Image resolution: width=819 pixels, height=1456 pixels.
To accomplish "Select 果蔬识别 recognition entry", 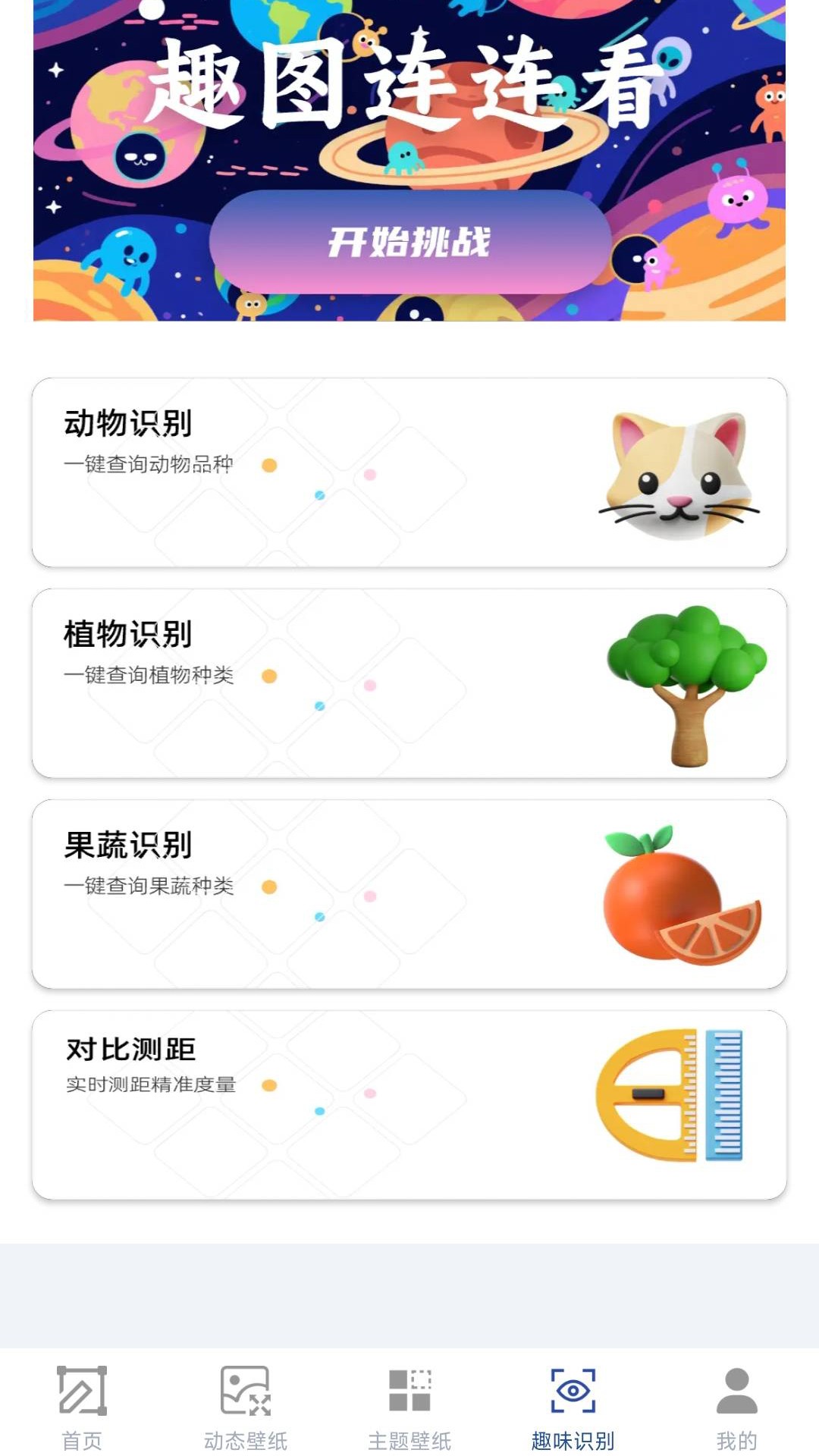I will pos(409,895).
